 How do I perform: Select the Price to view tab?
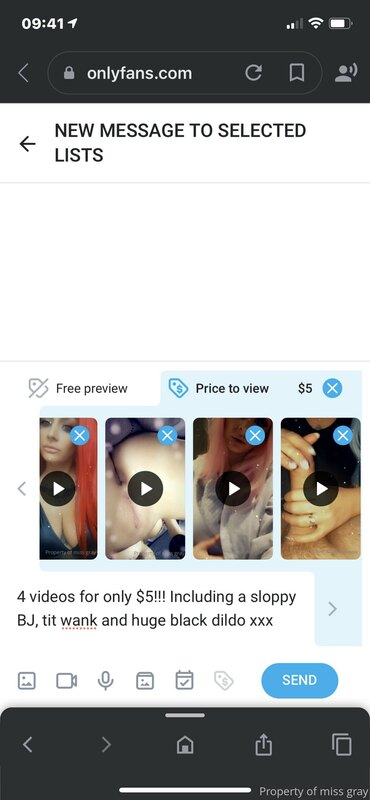click(x=218, y=388)
